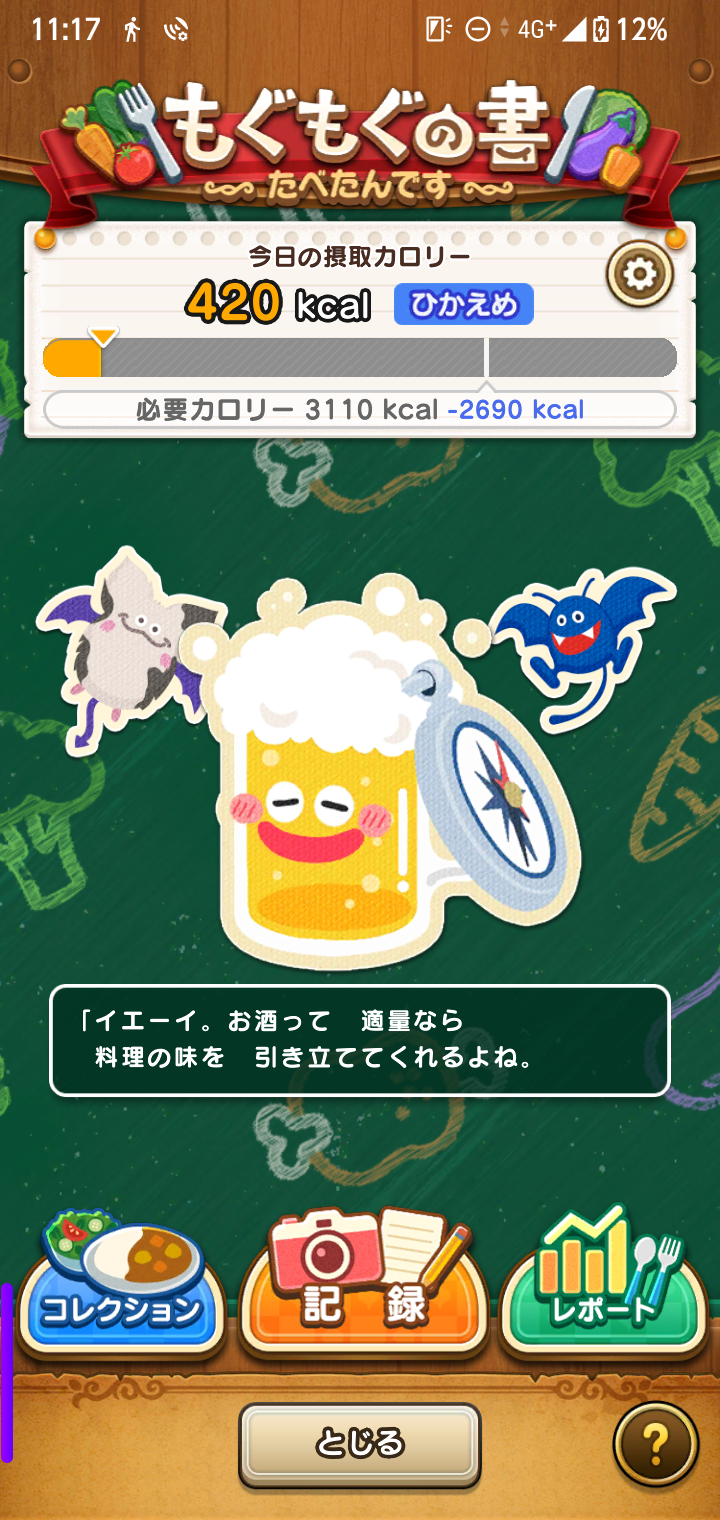
Task: Close the screen with とじる
Action: 360,1443
